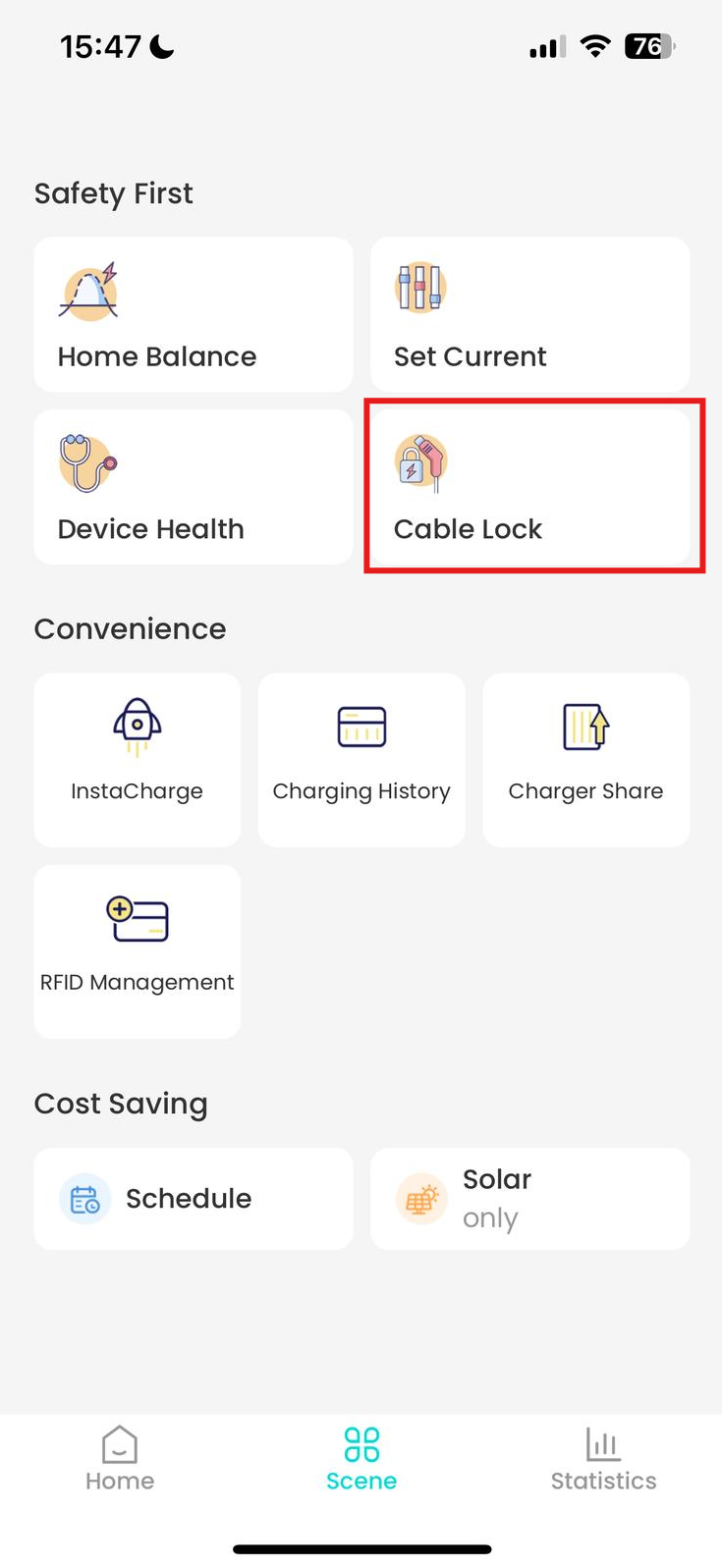Screen dimensions: 722x1568
Task: Select the Scene tab
Action: pos(361,1459)
